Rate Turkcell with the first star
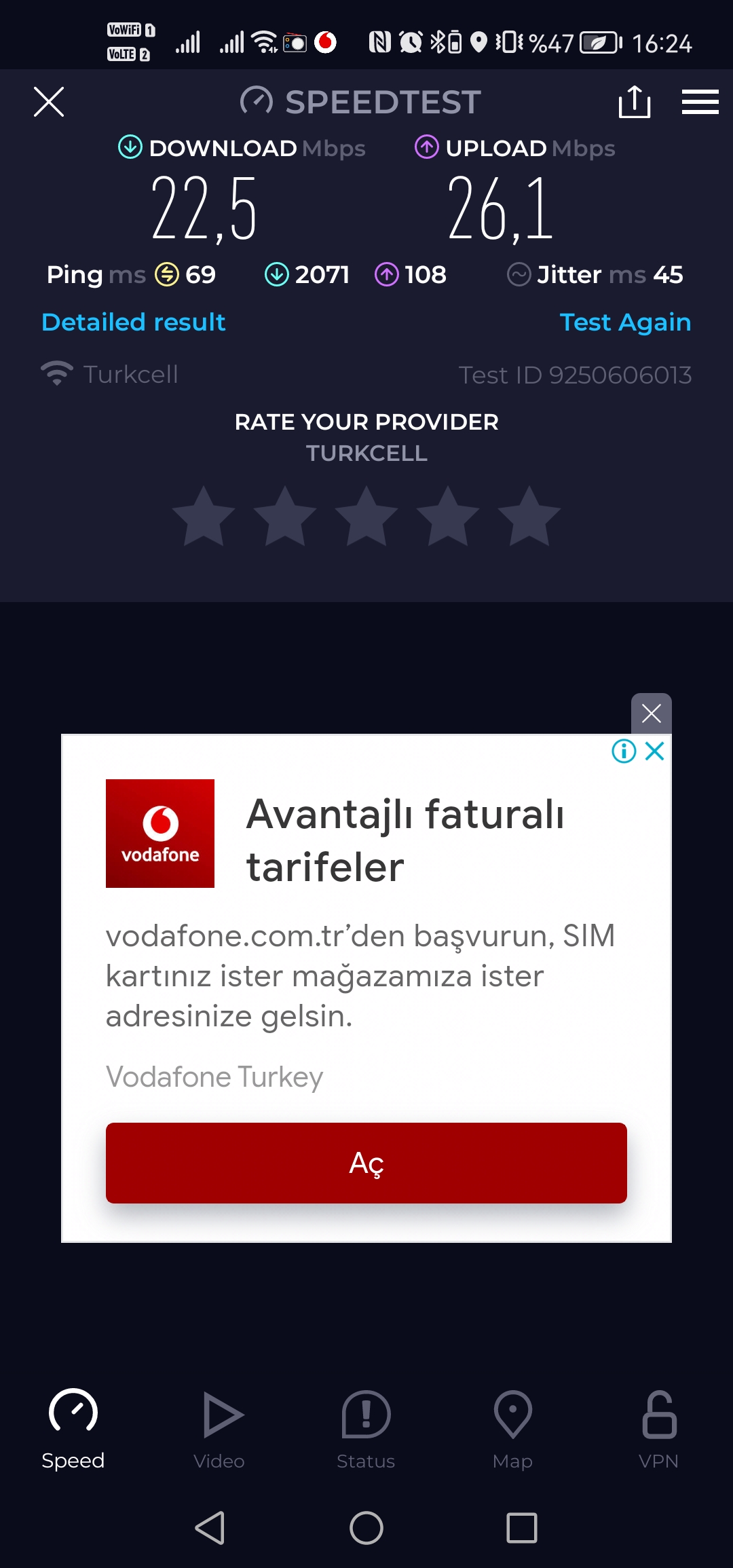 point(204,517)
